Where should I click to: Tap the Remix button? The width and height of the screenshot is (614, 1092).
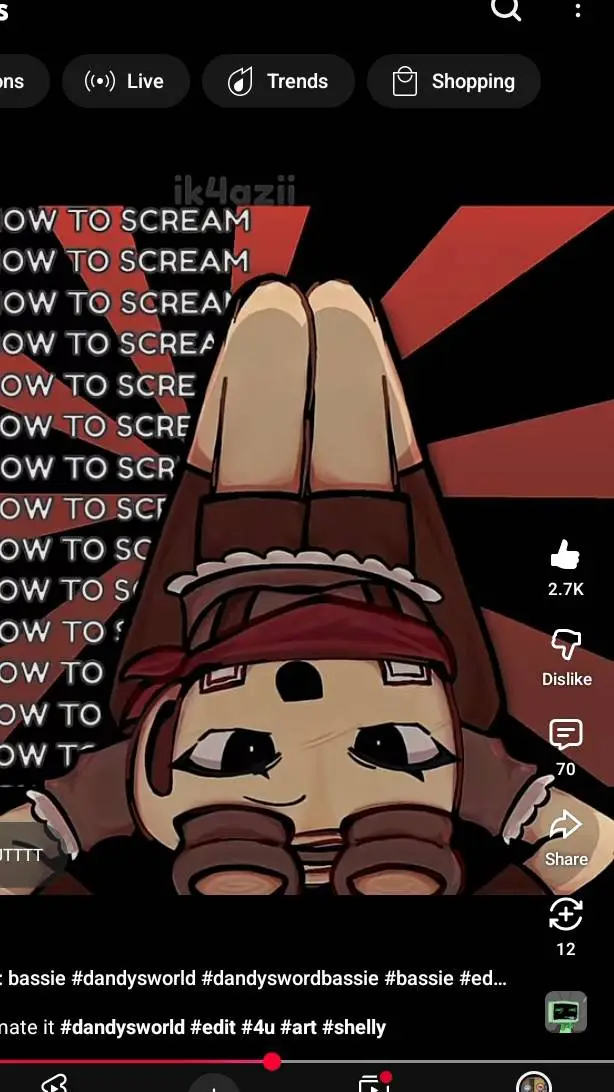click(x=566, y=916)
